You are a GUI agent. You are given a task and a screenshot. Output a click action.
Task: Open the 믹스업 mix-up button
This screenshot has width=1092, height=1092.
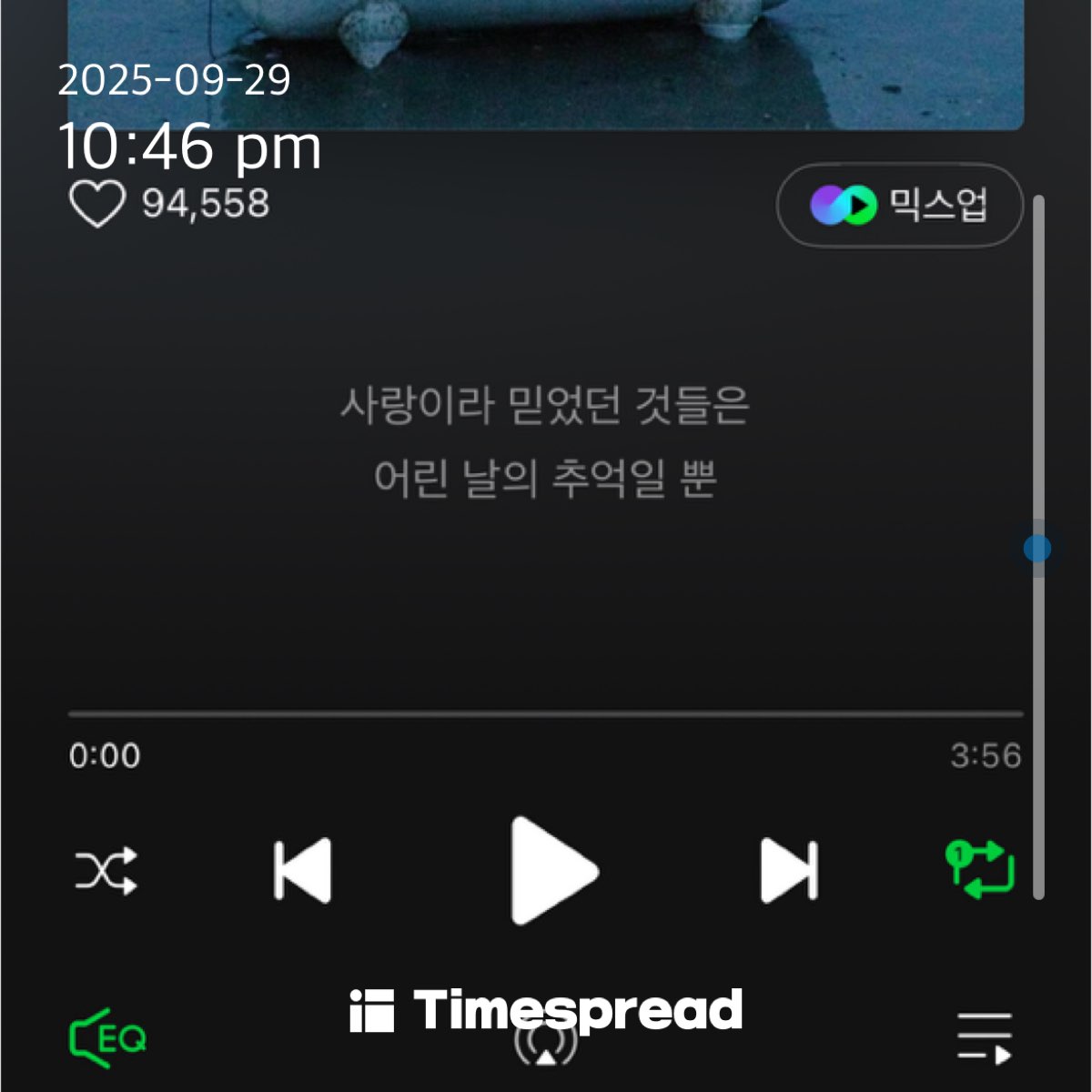point(899,206)
